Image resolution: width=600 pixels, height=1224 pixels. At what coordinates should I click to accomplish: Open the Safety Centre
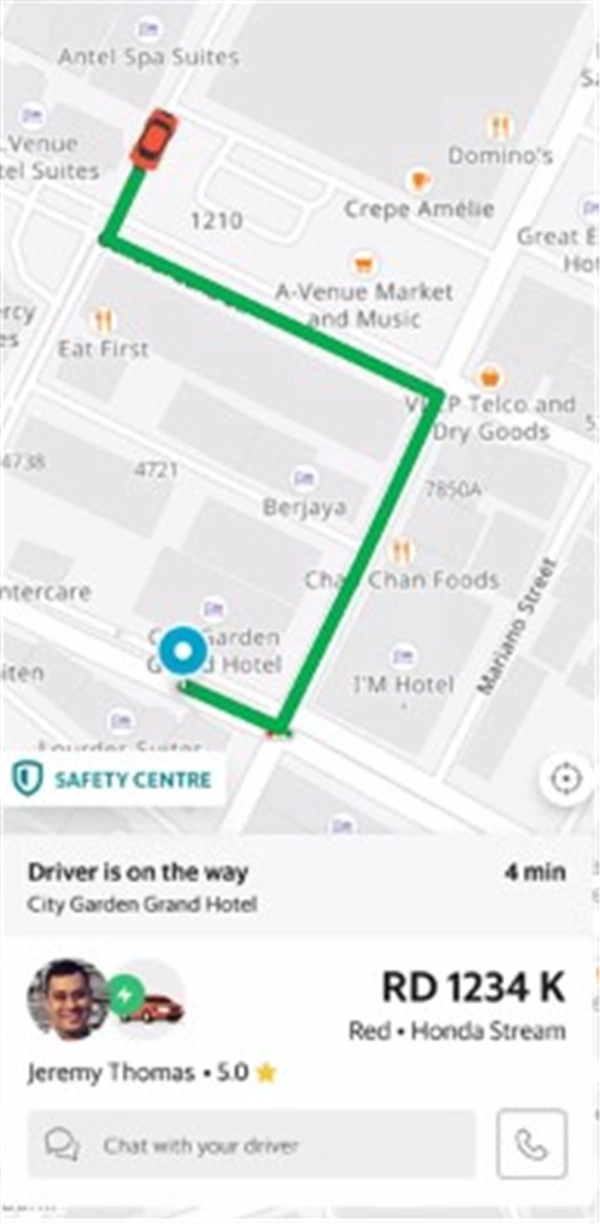point(113,779)
